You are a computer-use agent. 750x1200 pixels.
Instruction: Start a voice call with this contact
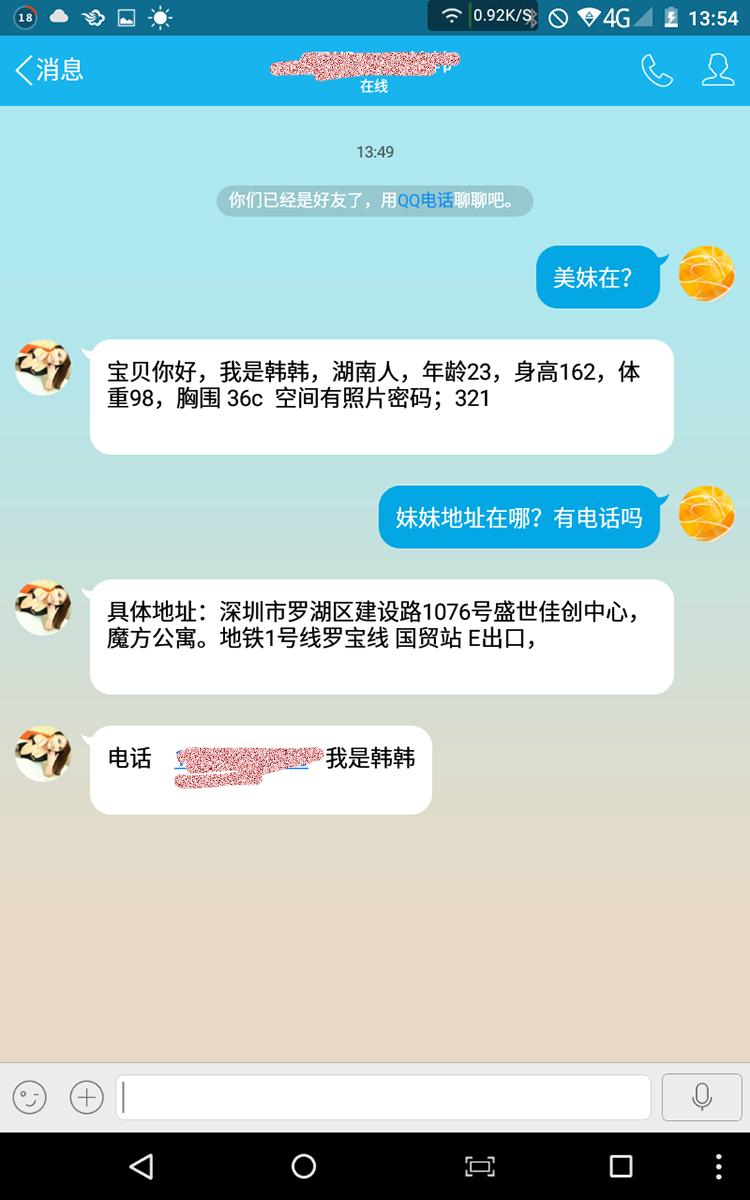point(657,70)
